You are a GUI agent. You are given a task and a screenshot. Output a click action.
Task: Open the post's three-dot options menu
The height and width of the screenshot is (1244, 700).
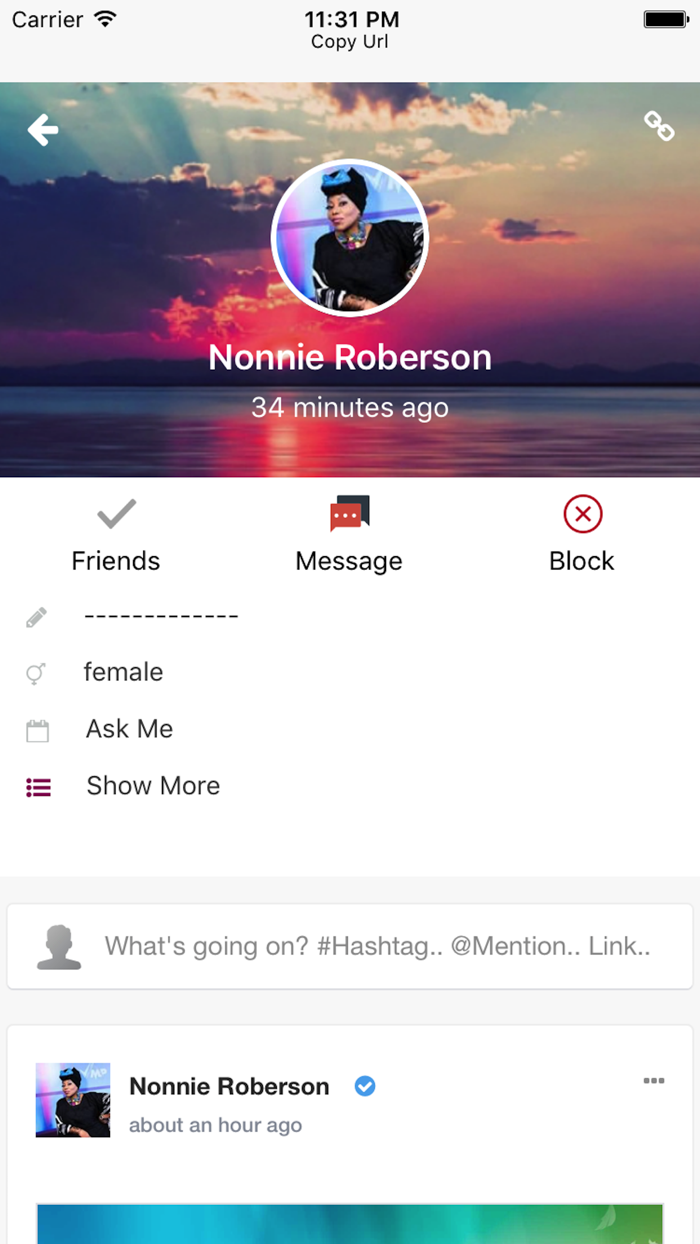(x=654, y=1081)
